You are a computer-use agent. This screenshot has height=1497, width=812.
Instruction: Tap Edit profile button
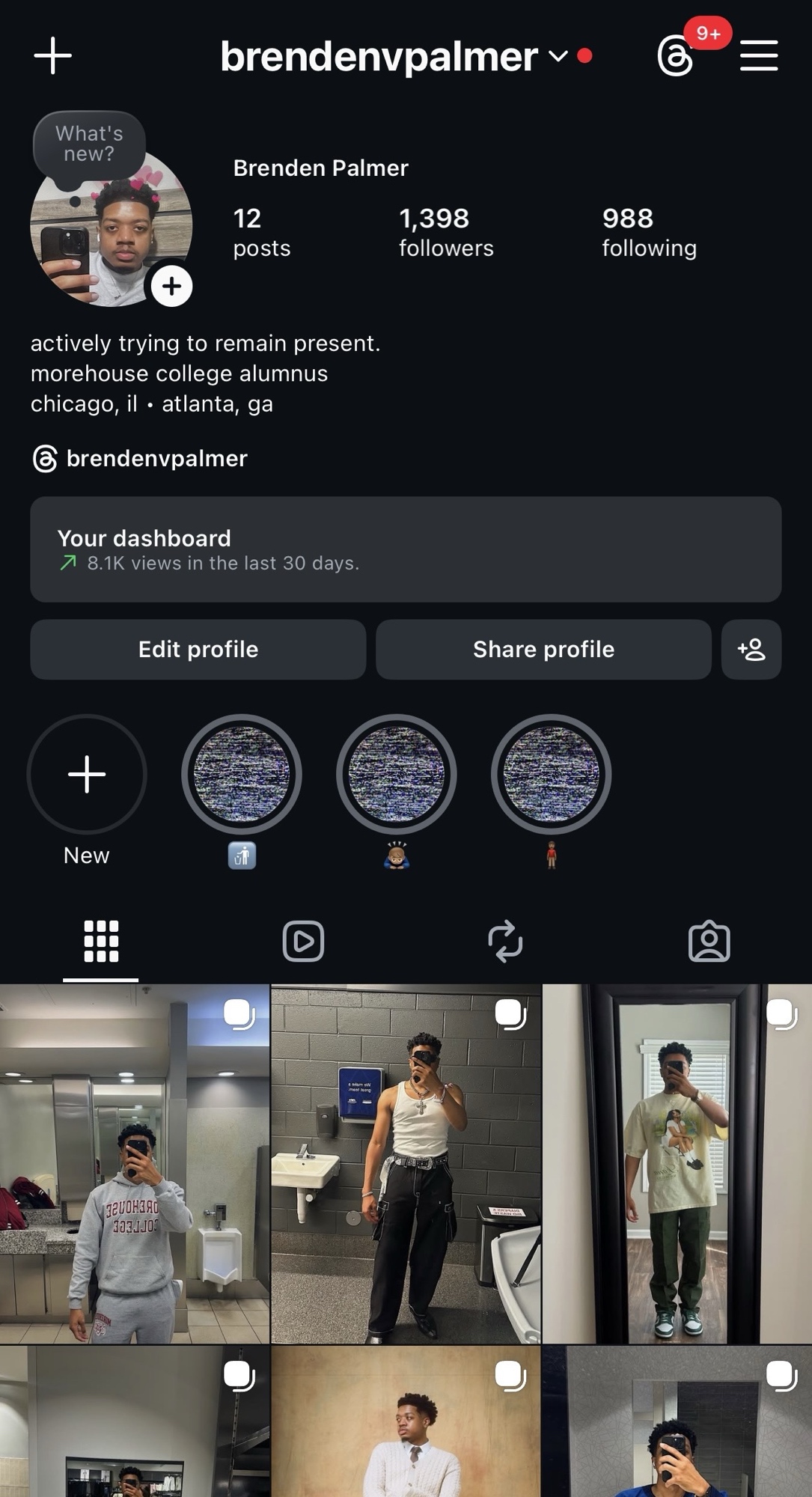tap(198, 649)
